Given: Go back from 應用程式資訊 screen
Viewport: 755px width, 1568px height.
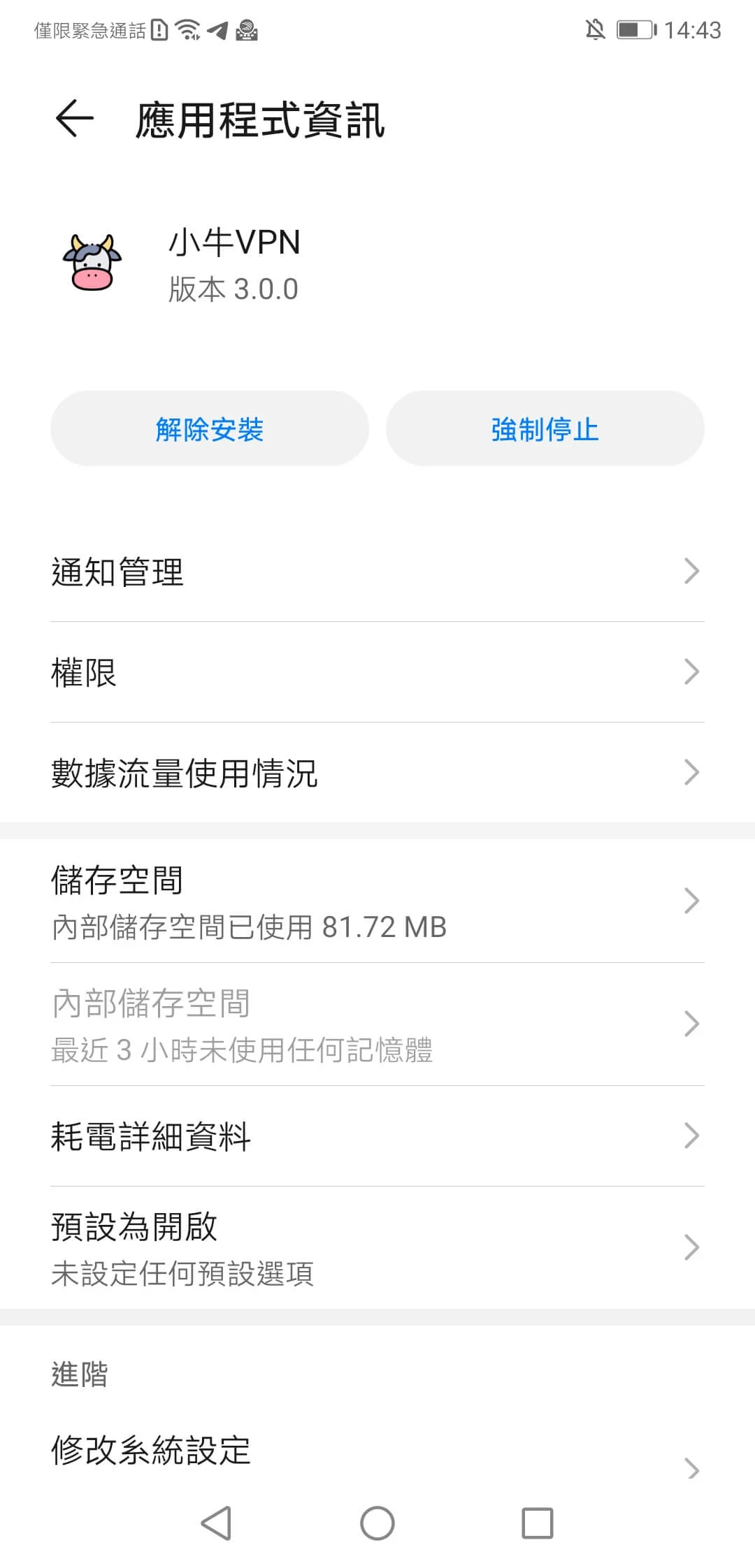Looking at the screenshot, I should [x=74, y=119].
